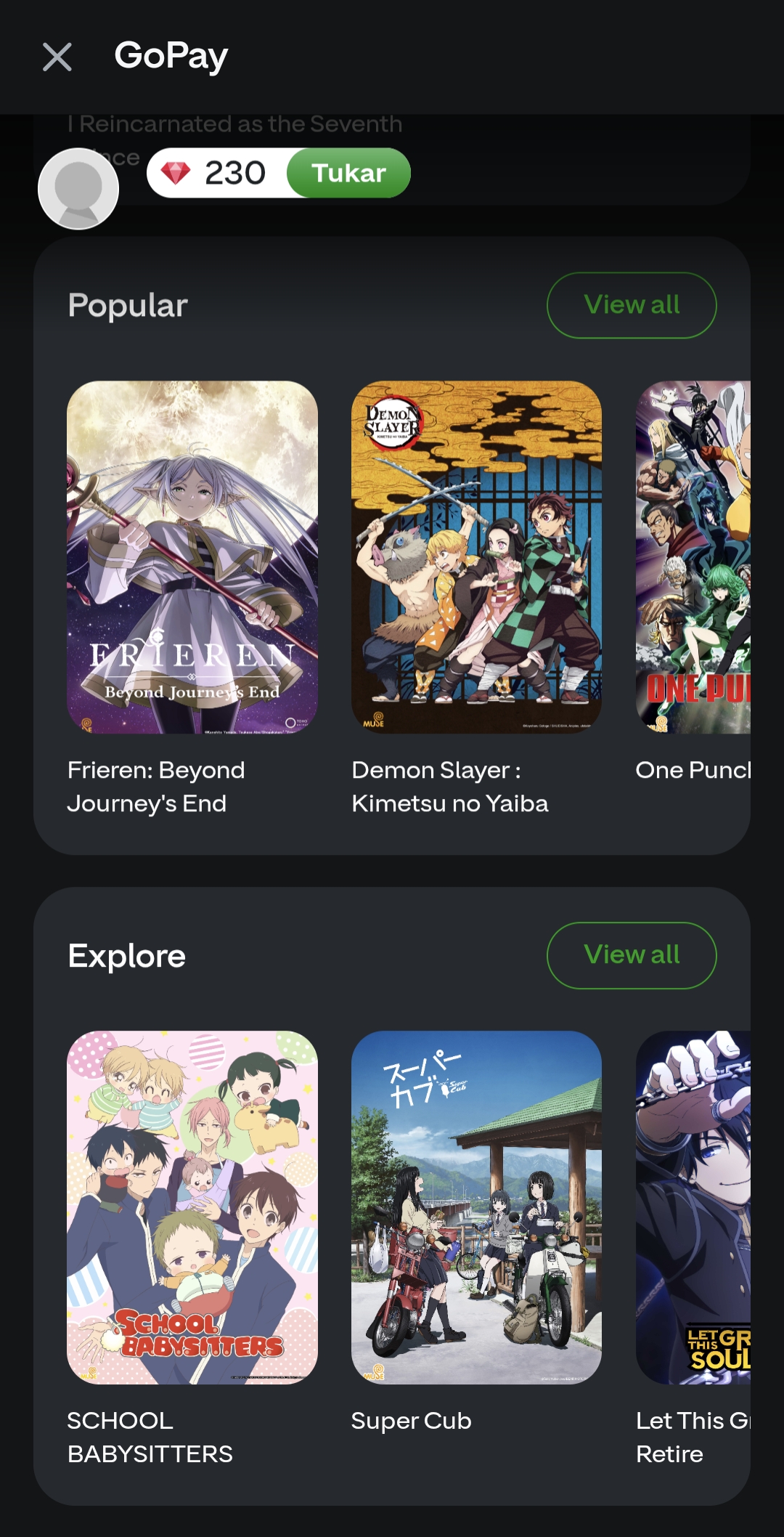This screenshot has height=1537, width=784.
Task: Tap the X to close the GoPay screen
Action: click(57, 57)
